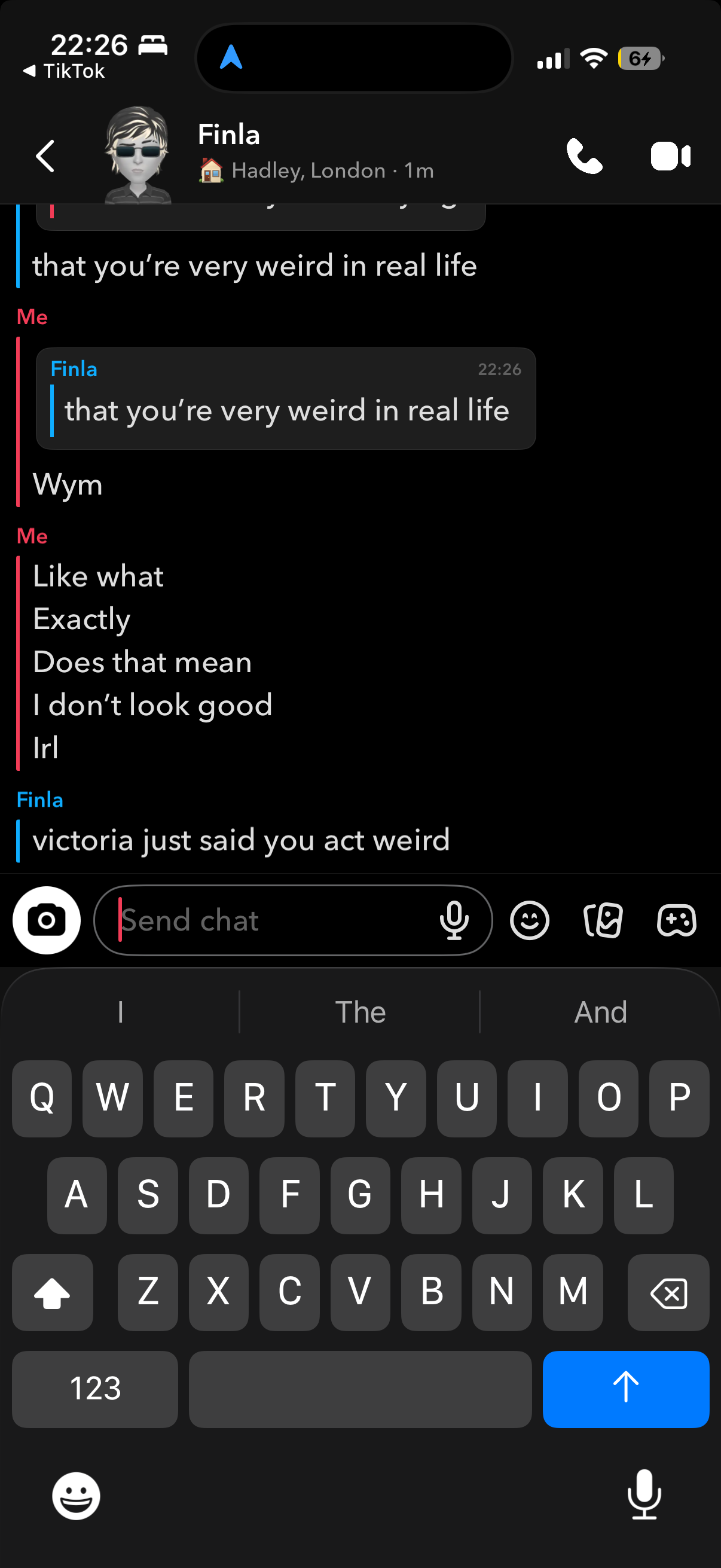Switch keyboard to 123 numbers layout
Screen dimensions: 721x1568
click(95, 1389)
